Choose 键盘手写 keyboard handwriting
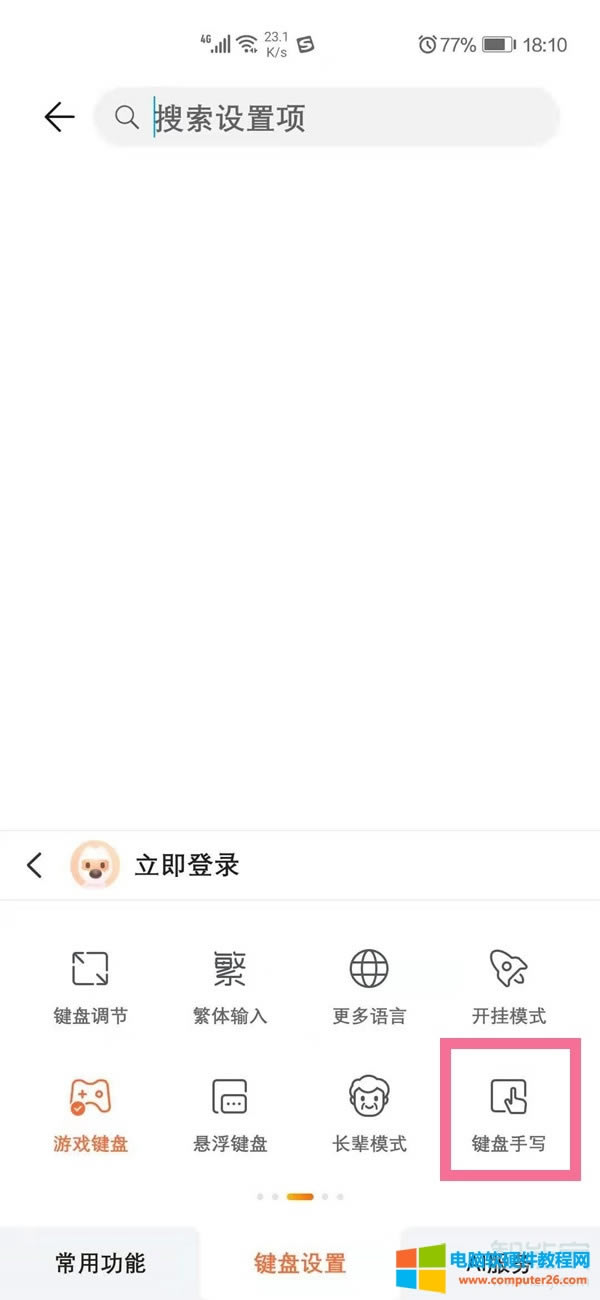 509,1114
